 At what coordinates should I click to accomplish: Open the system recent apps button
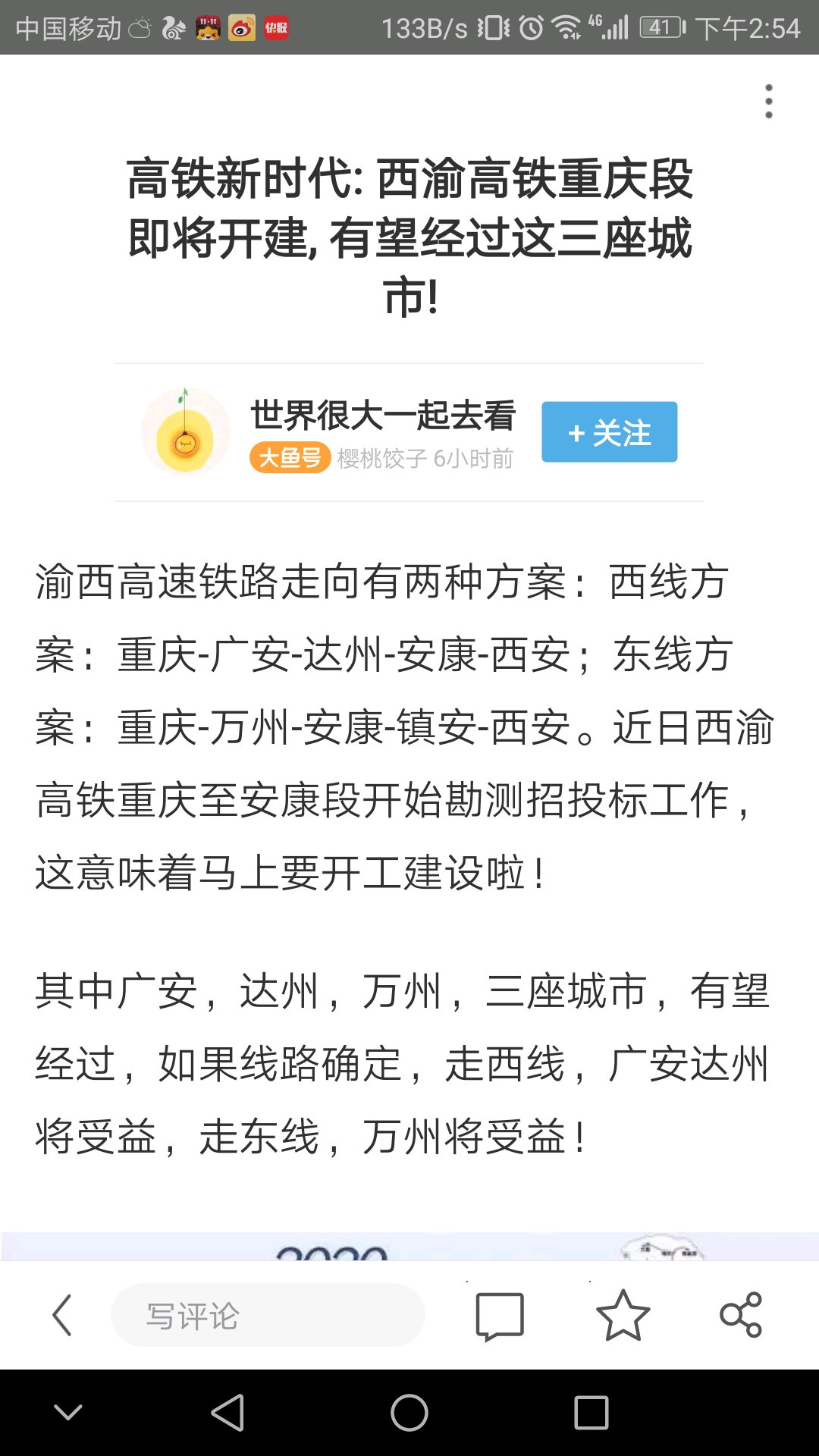(x=591, y=1413)
